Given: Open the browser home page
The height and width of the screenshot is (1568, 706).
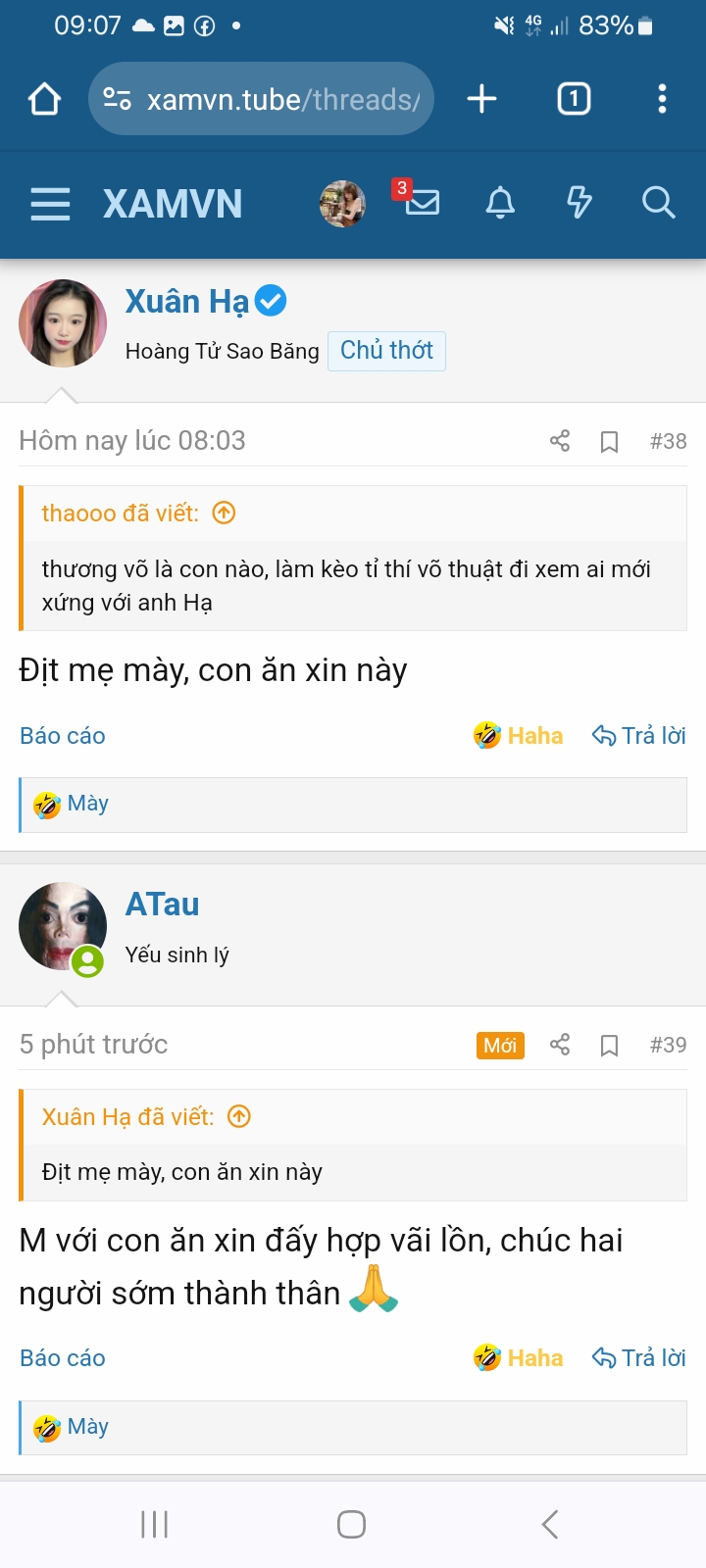Looking at the screenshot, I should [45, 99].
